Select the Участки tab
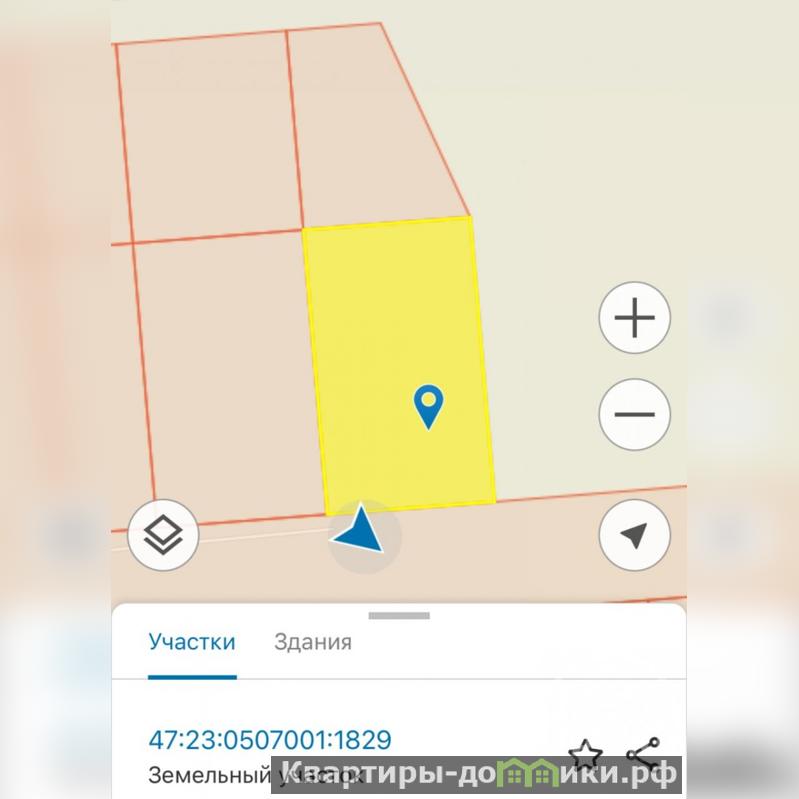The width and height of the screenshot is (799, 799). coord(192,642)
